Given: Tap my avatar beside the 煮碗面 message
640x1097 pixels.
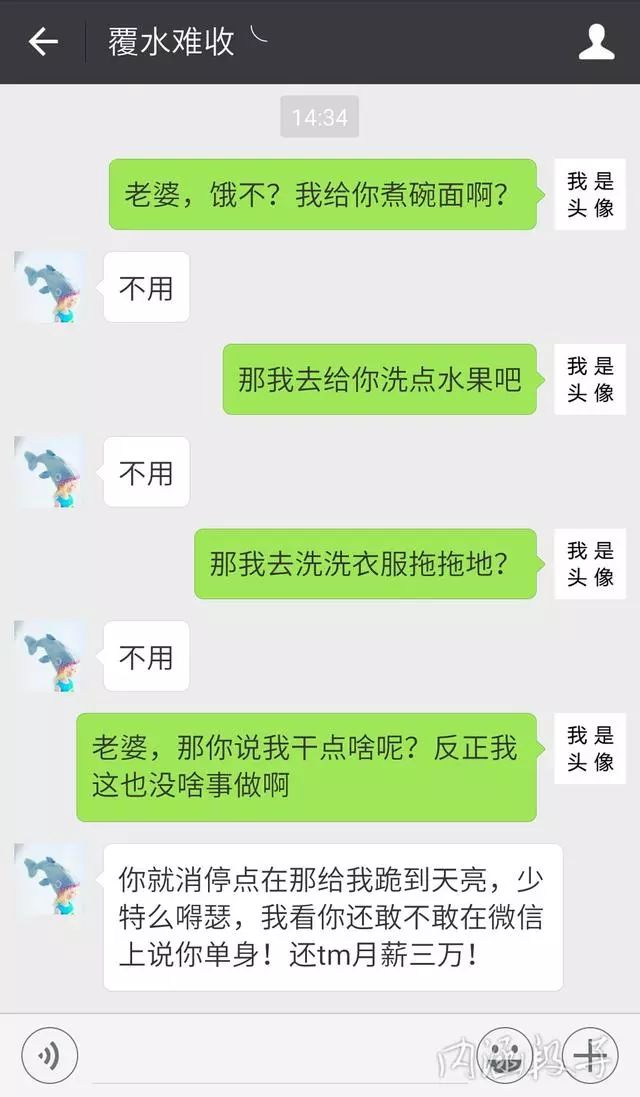Looking at the screenshot, I should point(590,194).
